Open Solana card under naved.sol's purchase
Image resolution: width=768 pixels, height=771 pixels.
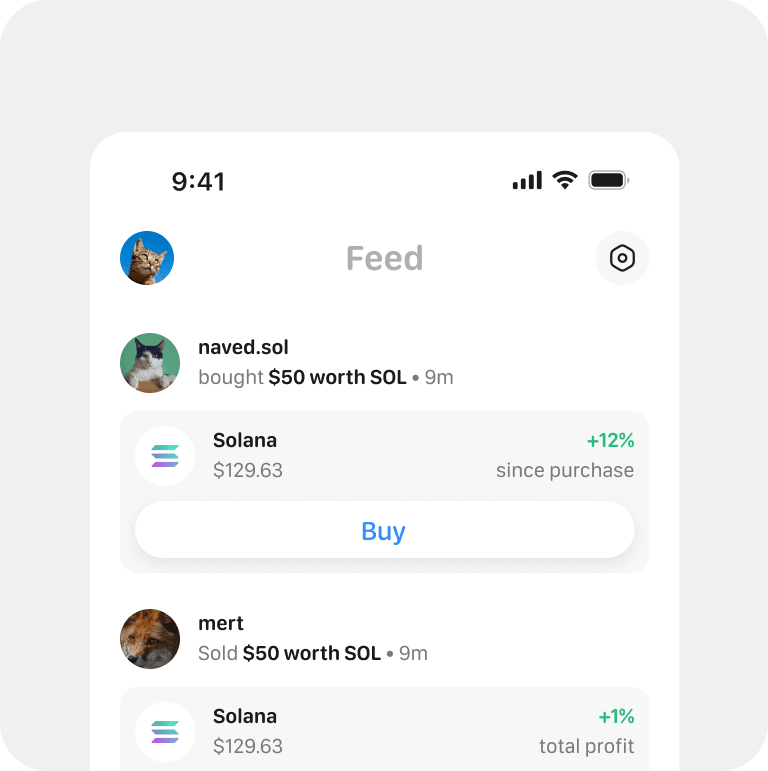coord(384,455)
